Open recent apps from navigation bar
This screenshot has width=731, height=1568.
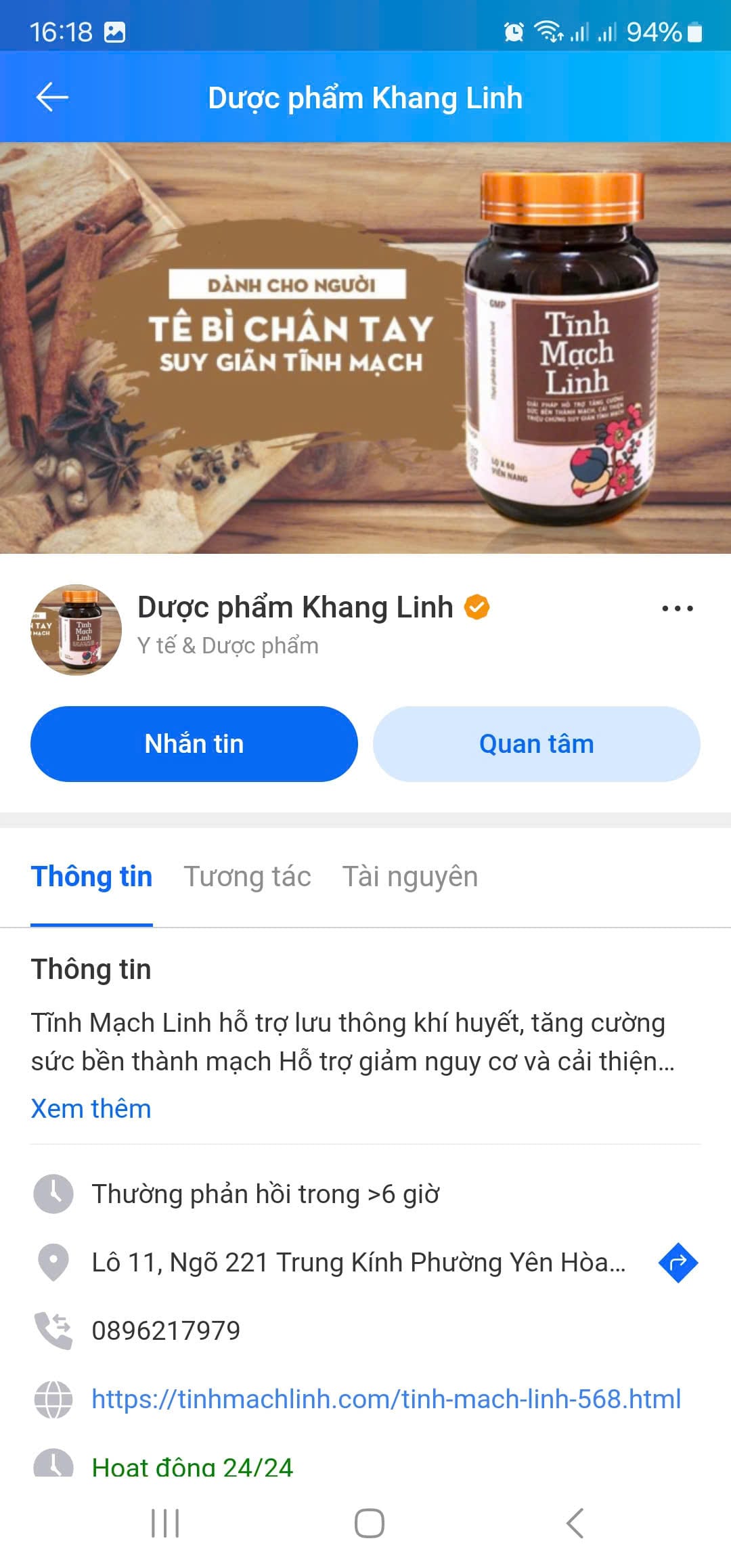tap(165, 1523)
